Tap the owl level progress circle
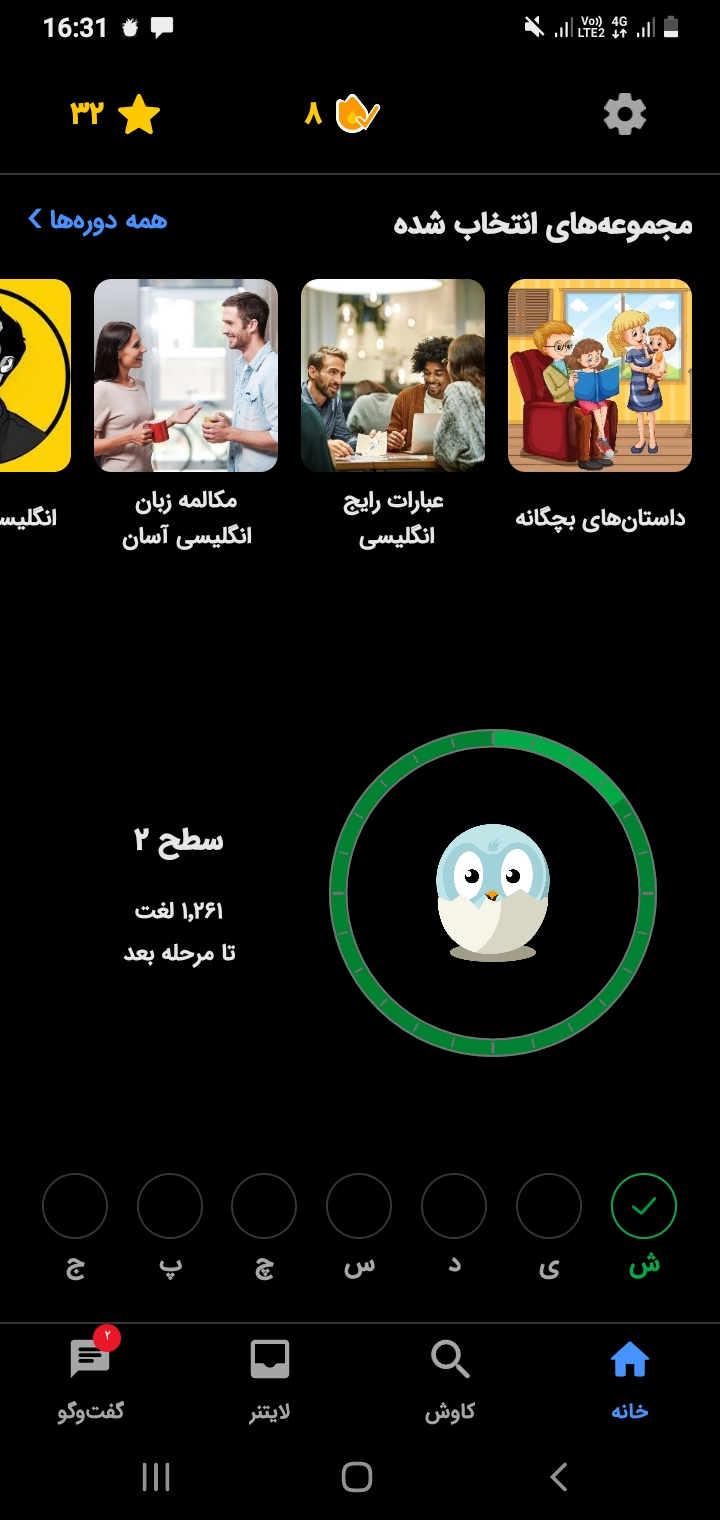The width and height of the screenshot is (720, 1520). (492, 893)
